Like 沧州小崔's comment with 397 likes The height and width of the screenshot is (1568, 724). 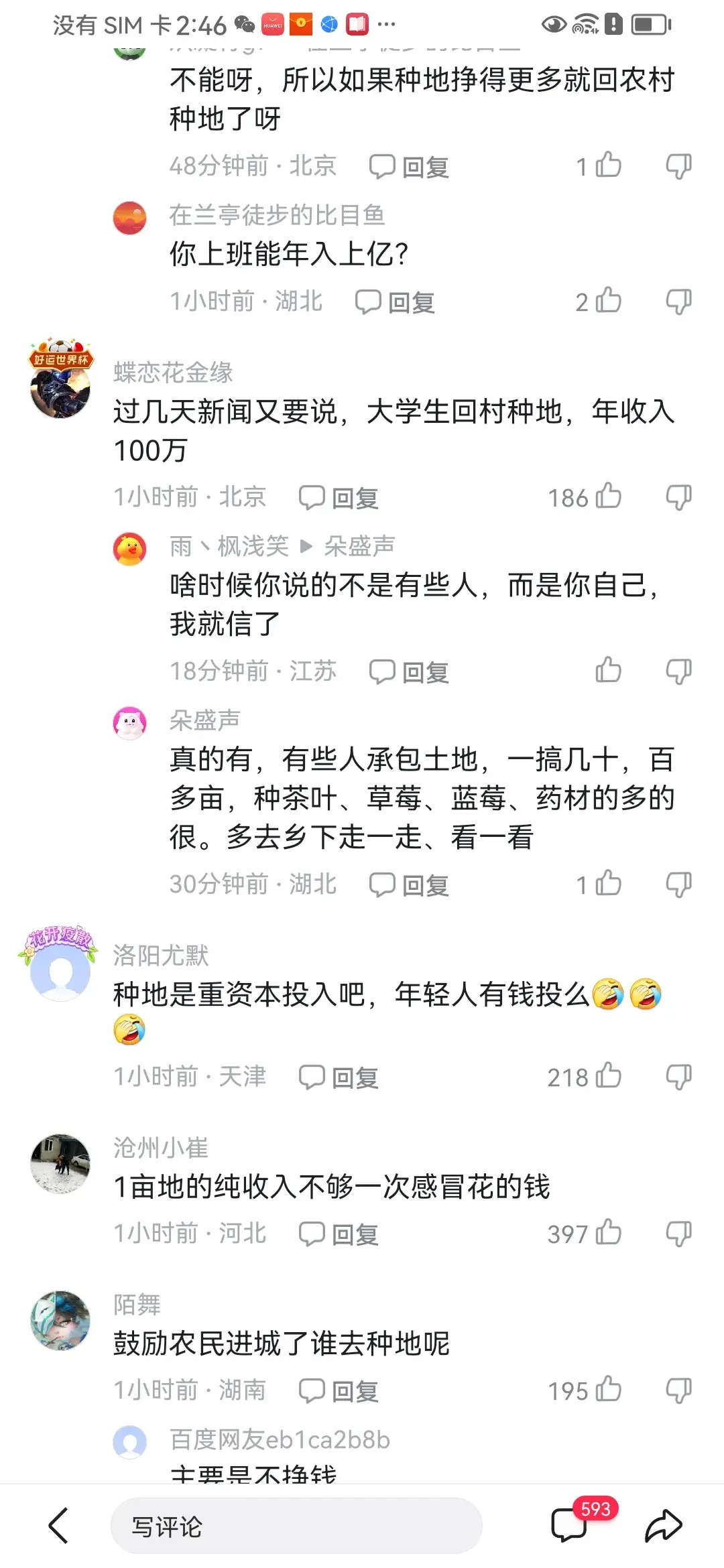pyautogui.click(x=608, y=1232)
